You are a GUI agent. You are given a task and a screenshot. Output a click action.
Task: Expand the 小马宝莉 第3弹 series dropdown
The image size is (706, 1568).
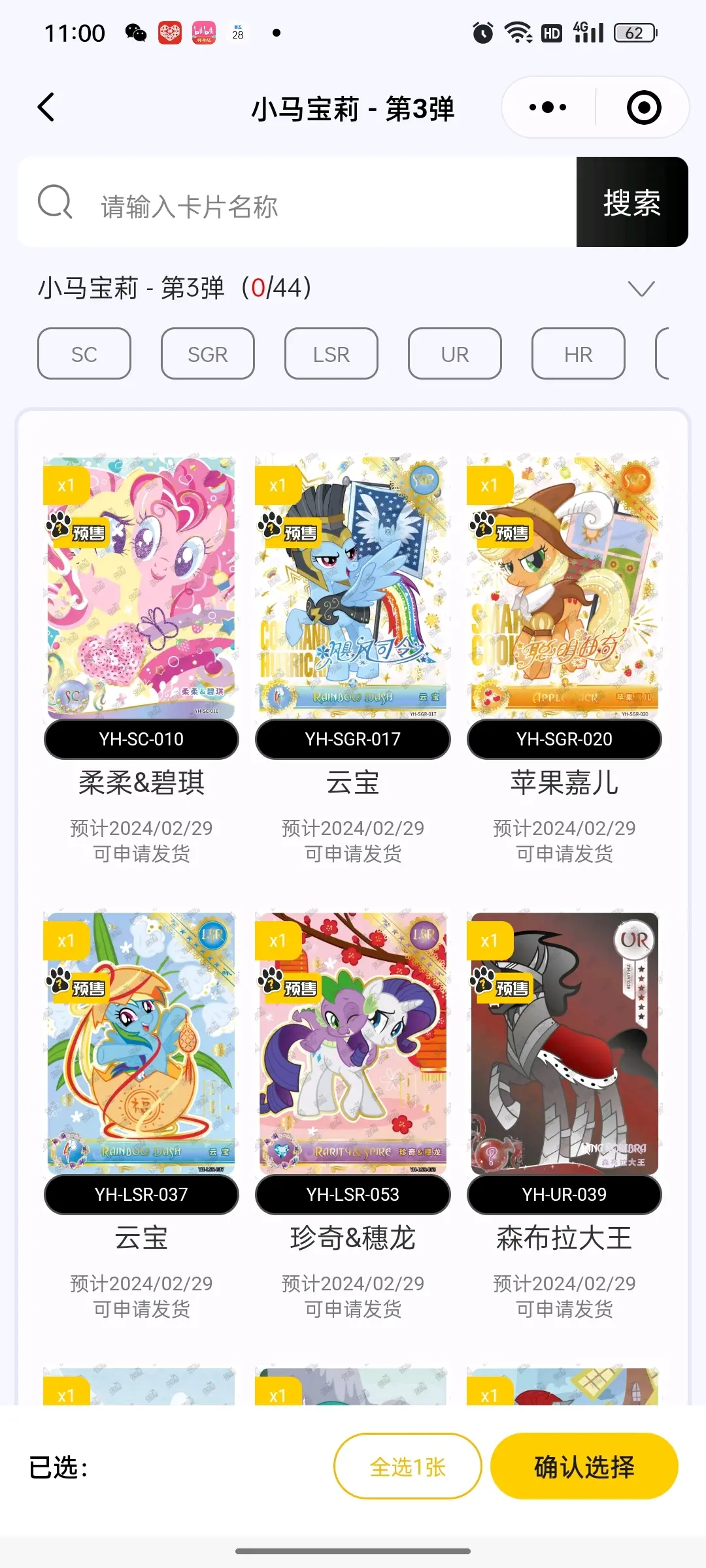point(641,288)
